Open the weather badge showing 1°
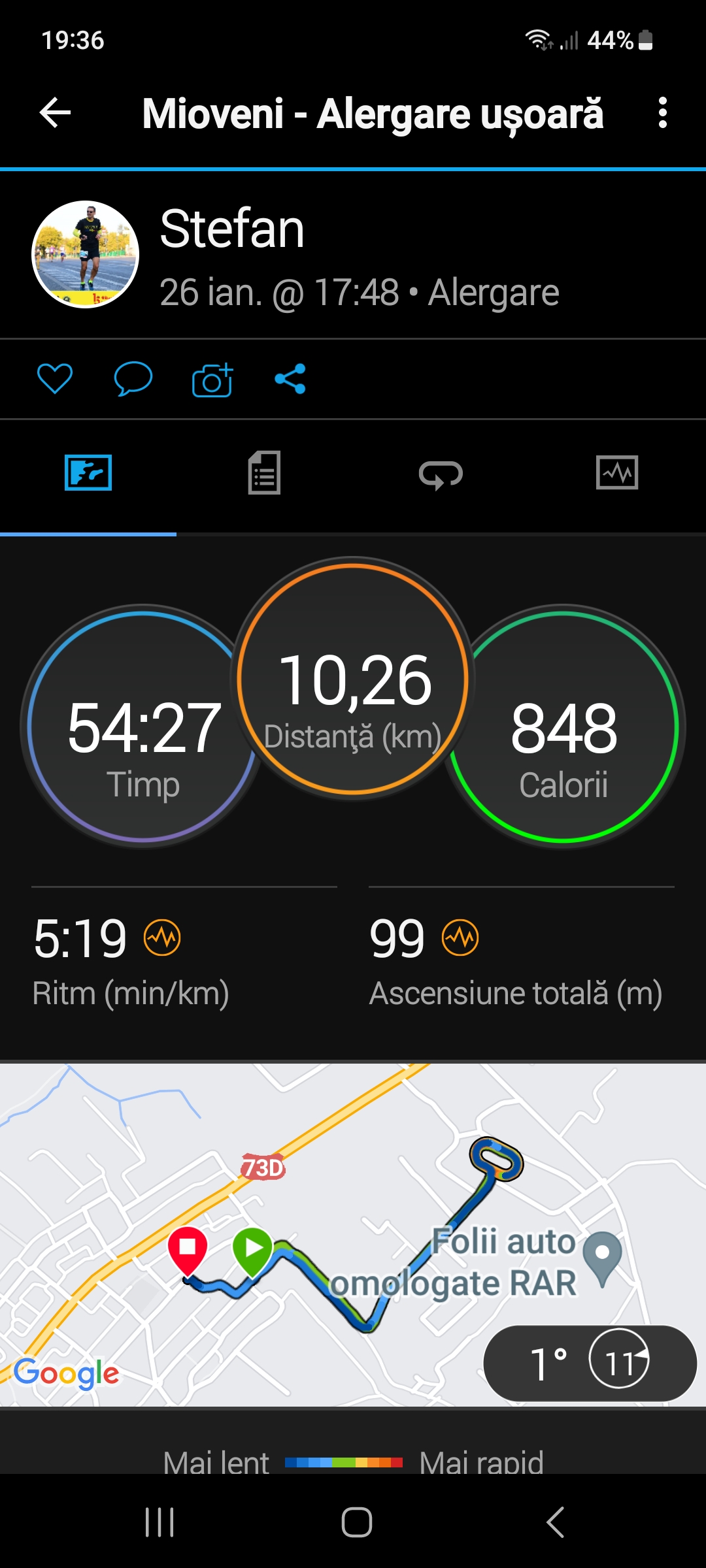The height and width of the screenshot is (1568, 706). coord(590,1363)
